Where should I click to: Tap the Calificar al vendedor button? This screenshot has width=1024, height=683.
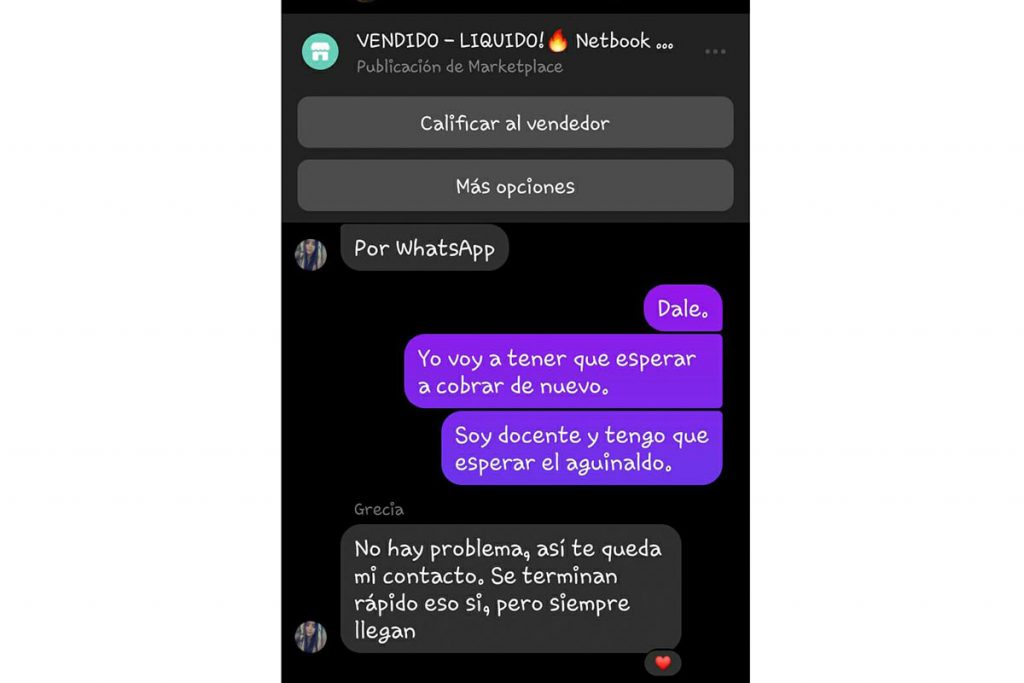(515, 123)
